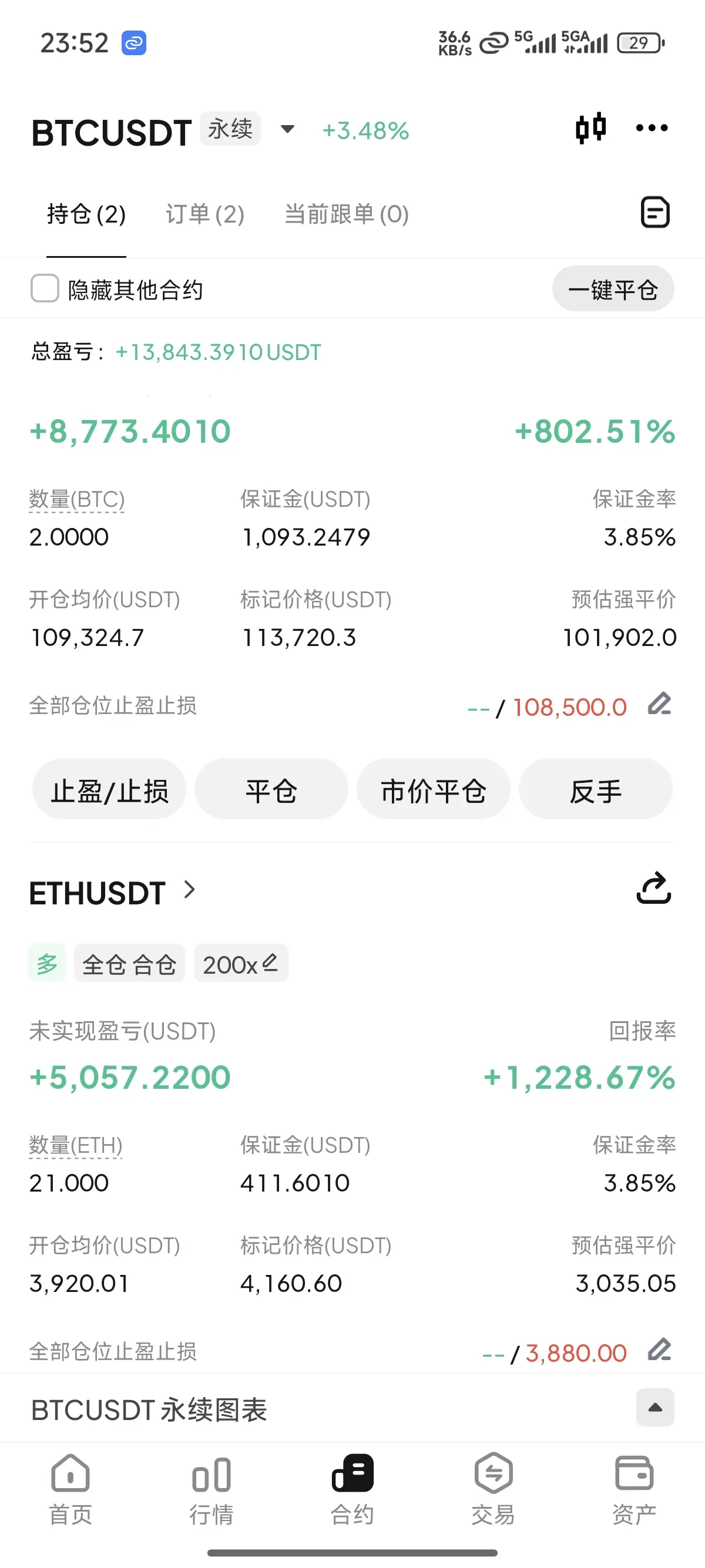Open the three-dot overflow menu

click(652, 128)
